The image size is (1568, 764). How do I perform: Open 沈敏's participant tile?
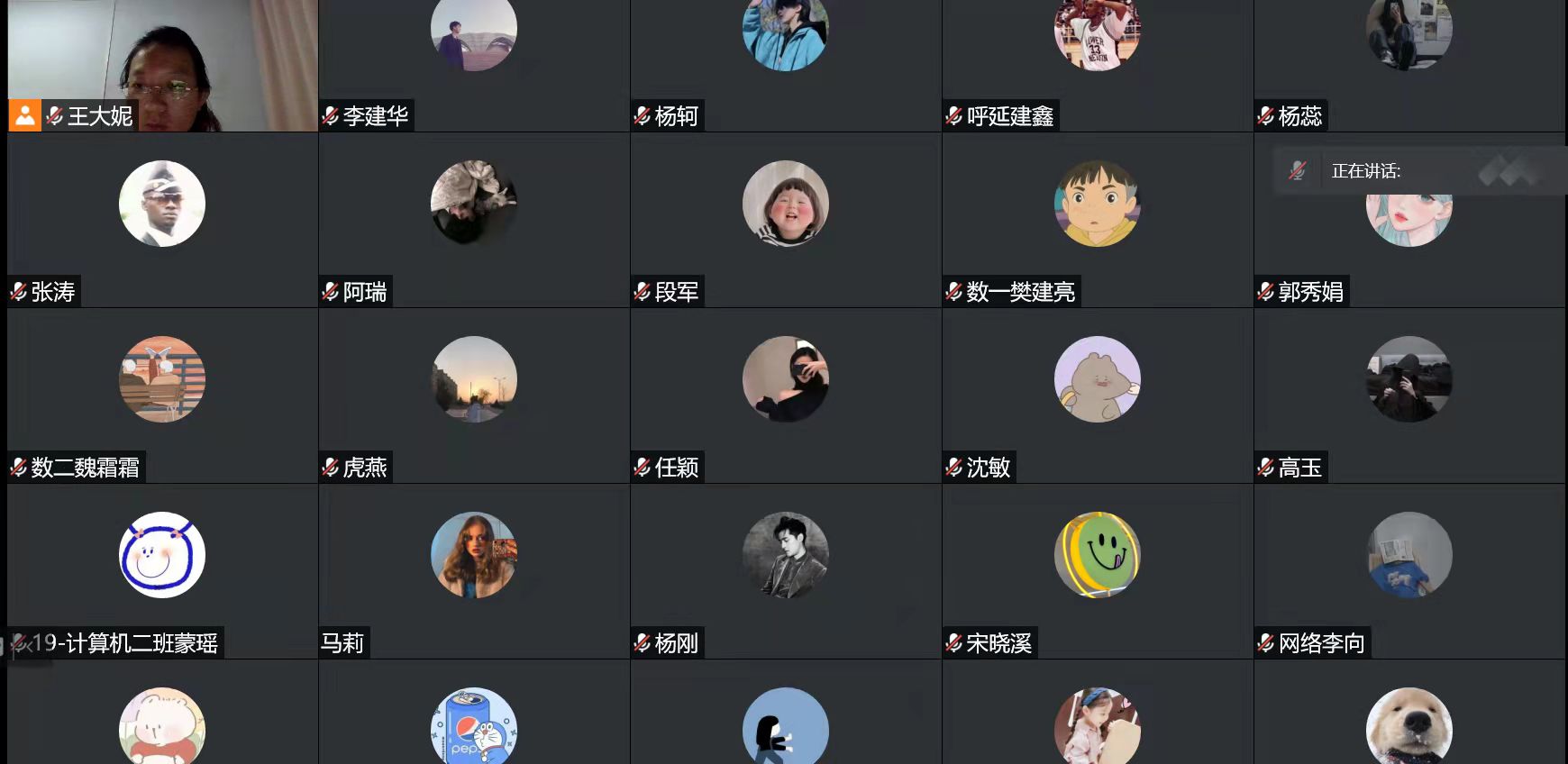[1098, 396]
